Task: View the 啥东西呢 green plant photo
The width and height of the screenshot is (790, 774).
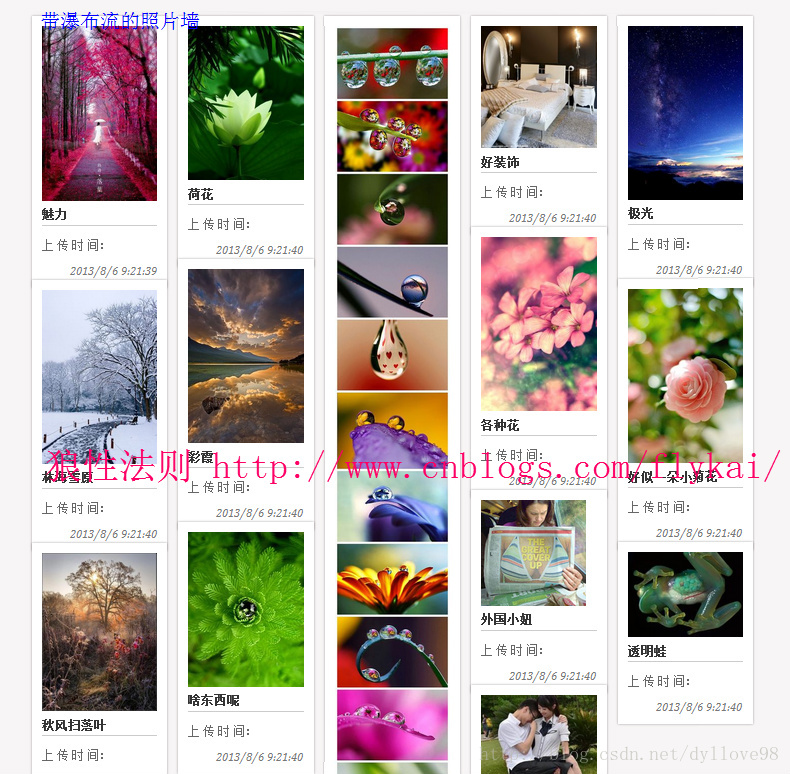Action: coord(245,609)
